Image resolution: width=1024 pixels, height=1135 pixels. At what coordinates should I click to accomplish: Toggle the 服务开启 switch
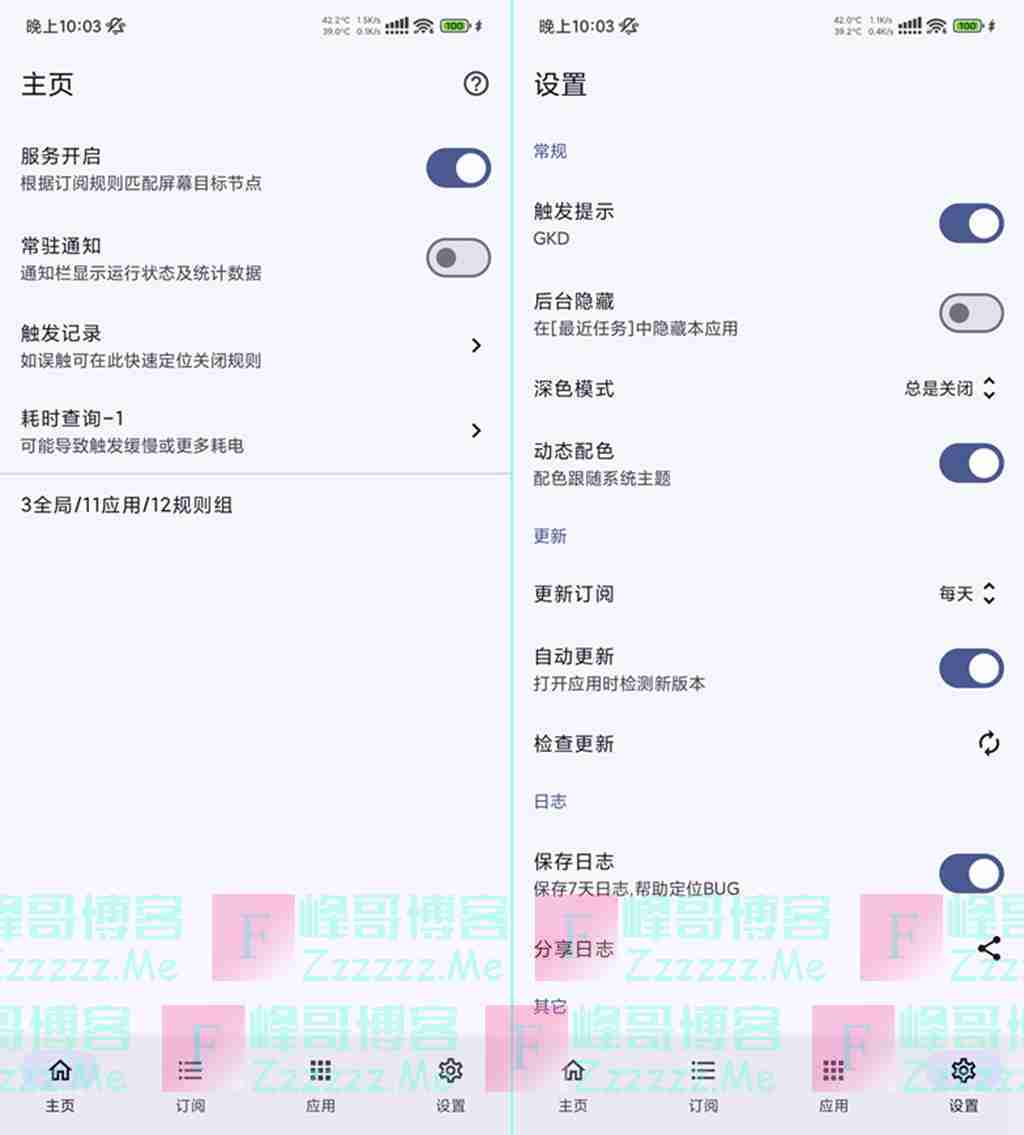[458, 168]
